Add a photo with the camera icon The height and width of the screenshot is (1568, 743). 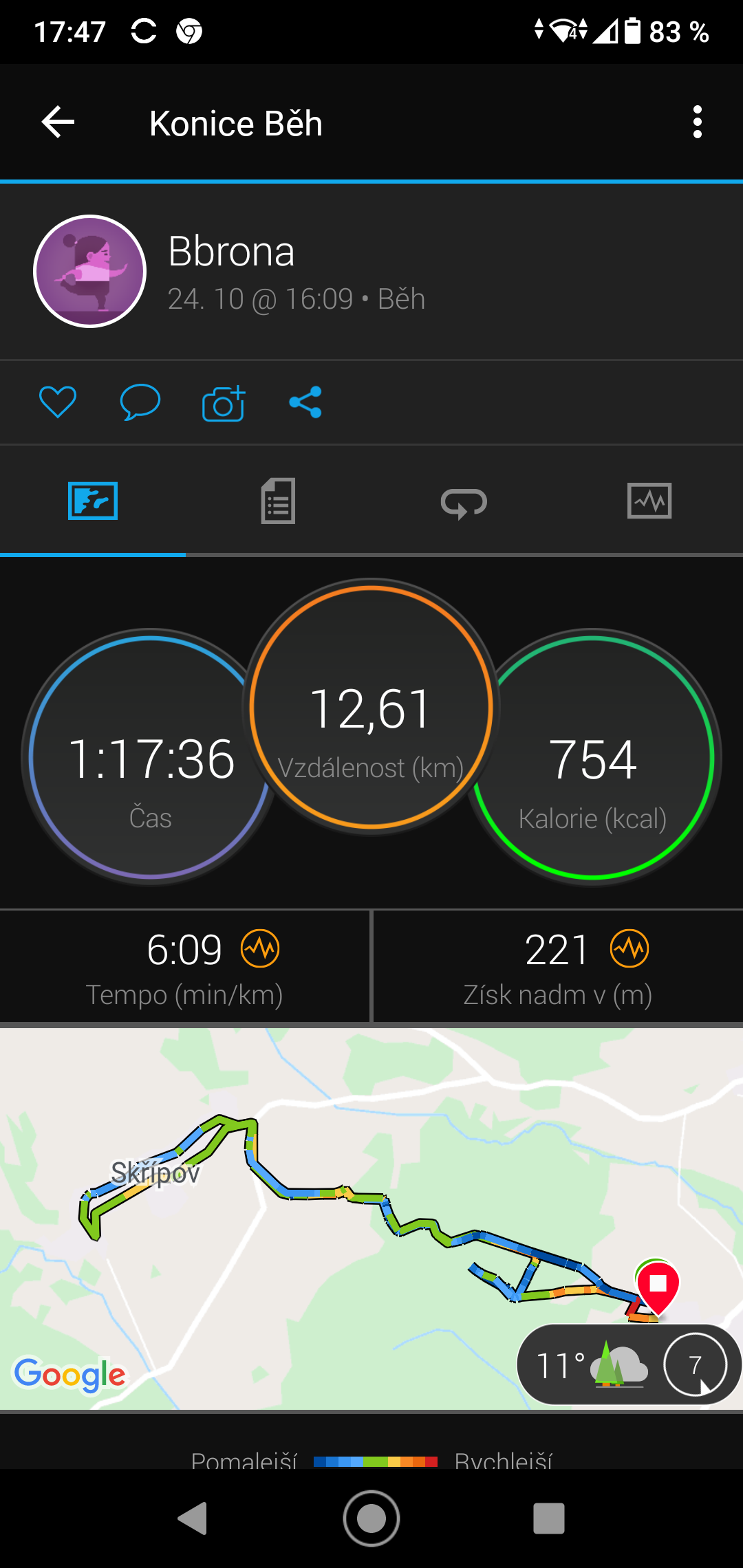click(x=224, y=403)
